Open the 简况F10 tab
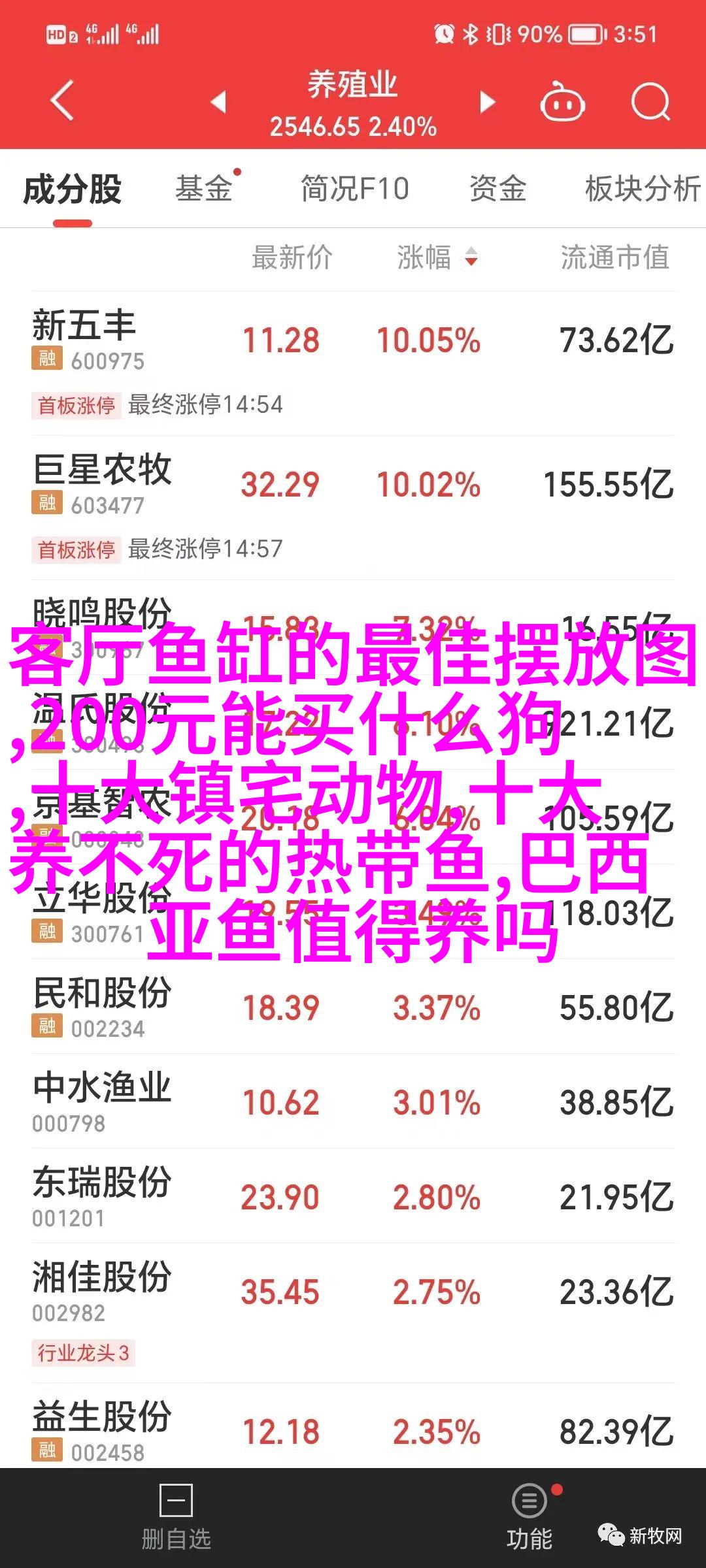This screenshot has width=706, height=1568. pos(354,189)
